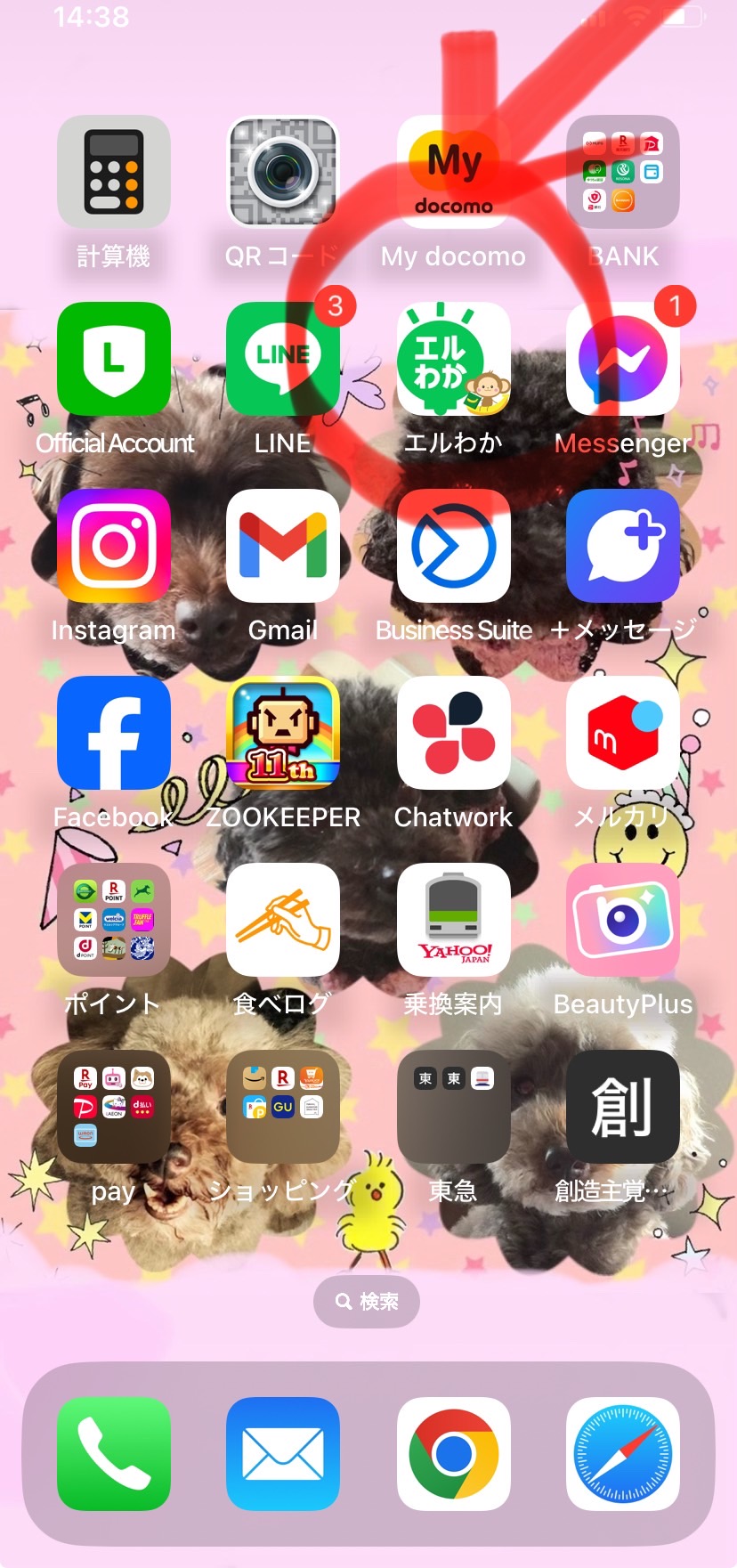The width and height of the screenshot is (737, 1568).
Task: Open the Phone app in the dock
Action: [114, 1454]
